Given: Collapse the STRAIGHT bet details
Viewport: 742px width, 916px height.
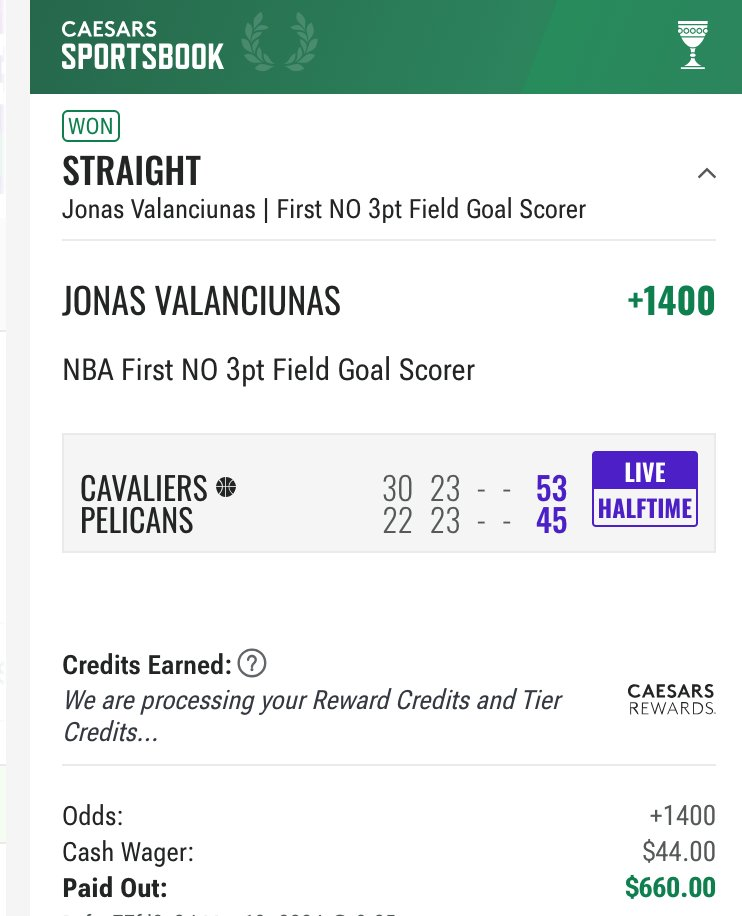Looking at the screenshot, I should 708,172.
